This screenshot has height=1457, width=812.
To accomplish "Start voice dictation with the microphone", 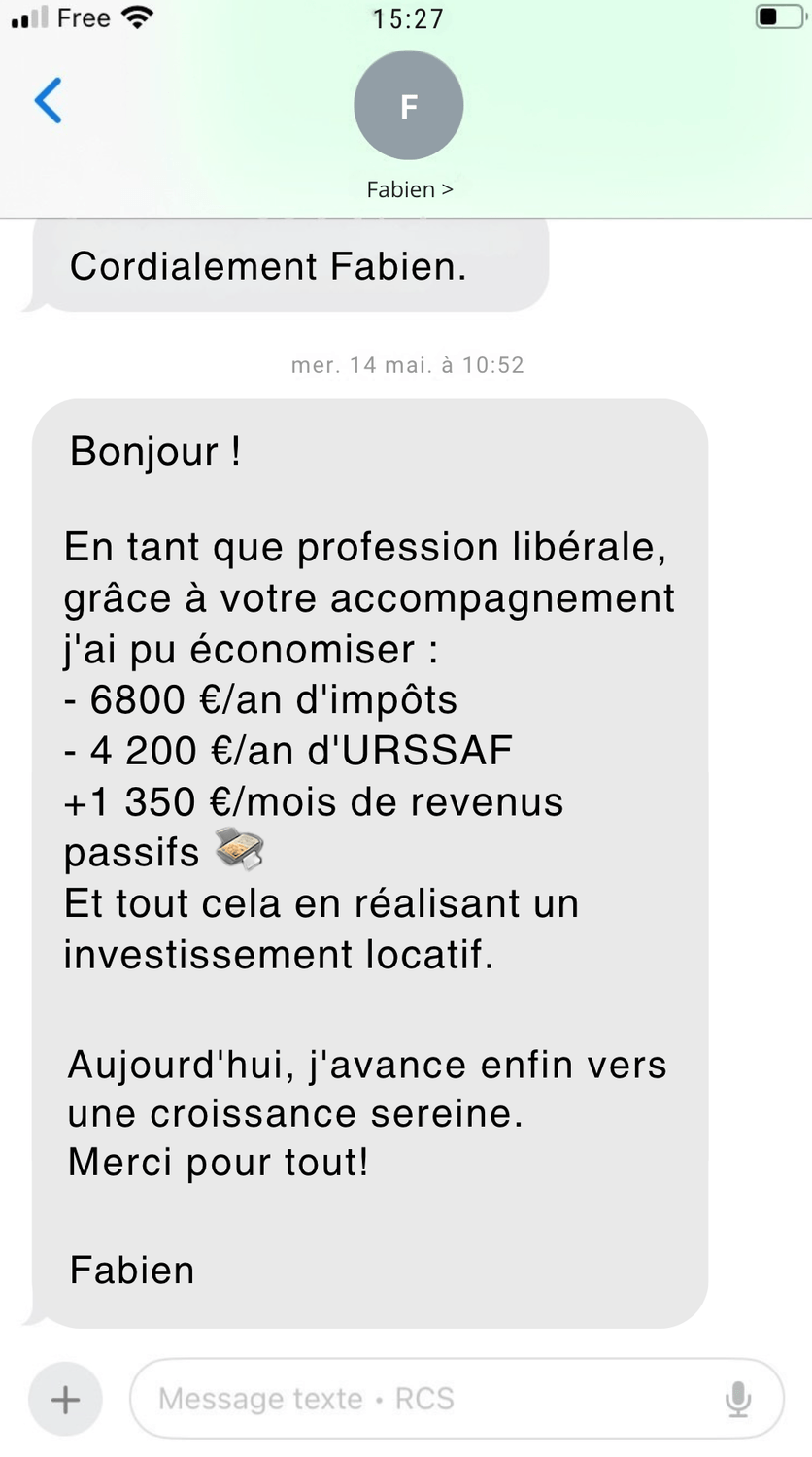I will [x=738, y=1399].
